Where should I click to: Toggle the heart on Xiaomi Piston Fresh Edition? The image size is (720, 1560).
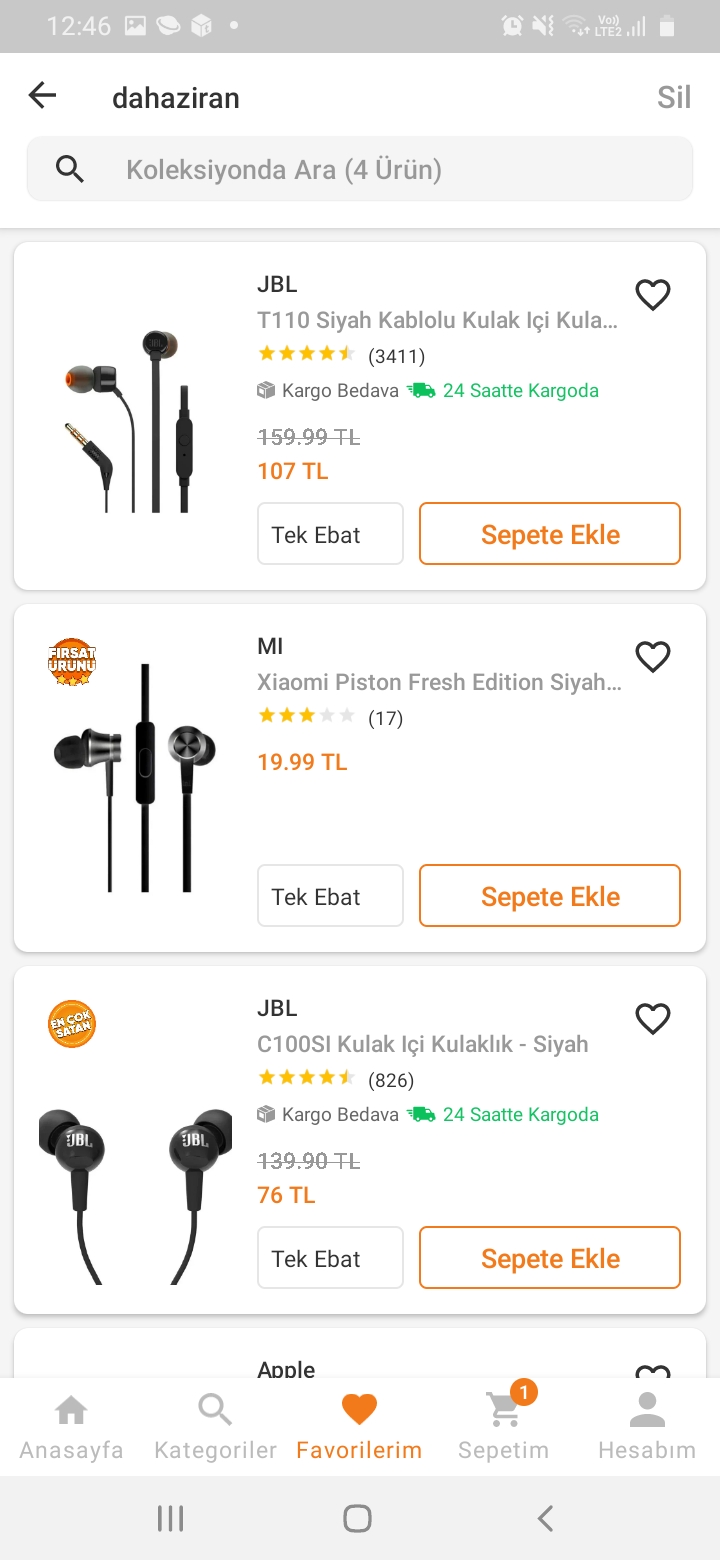[x=653, y=656]
